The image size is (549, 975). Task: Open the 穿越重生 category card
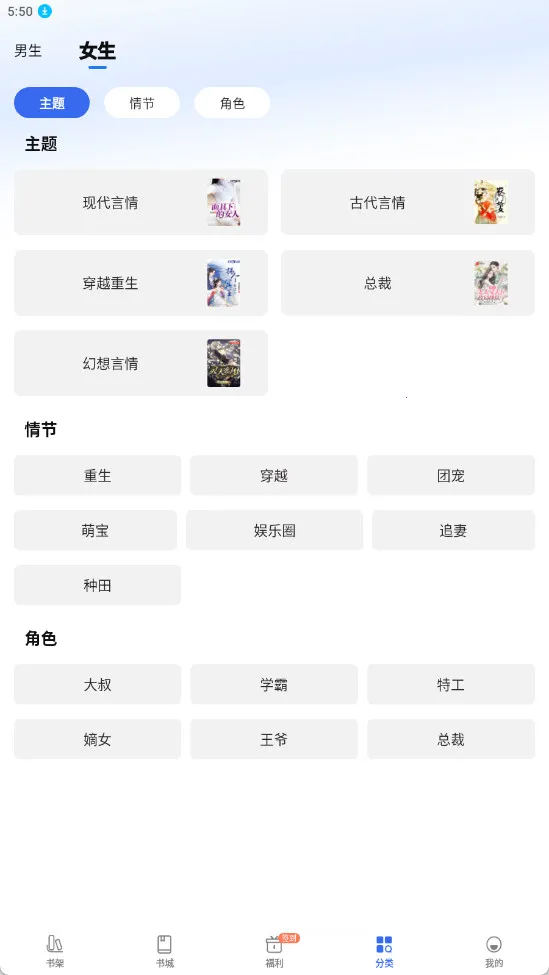pyautogui.click(x=141, y=283)
